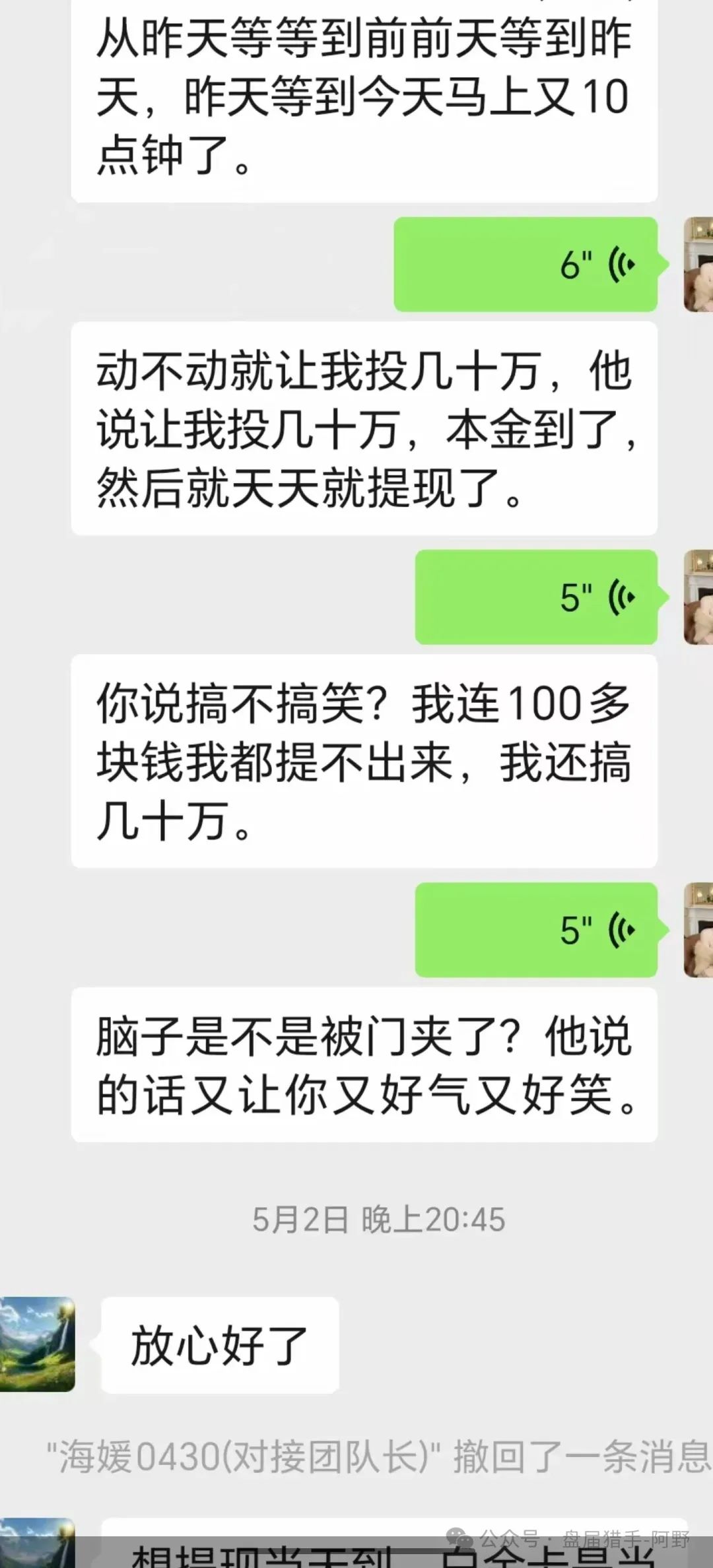
Task: Play the 5" voice message above "脑子是不是被门夹了"
Action: coord(536,930)
